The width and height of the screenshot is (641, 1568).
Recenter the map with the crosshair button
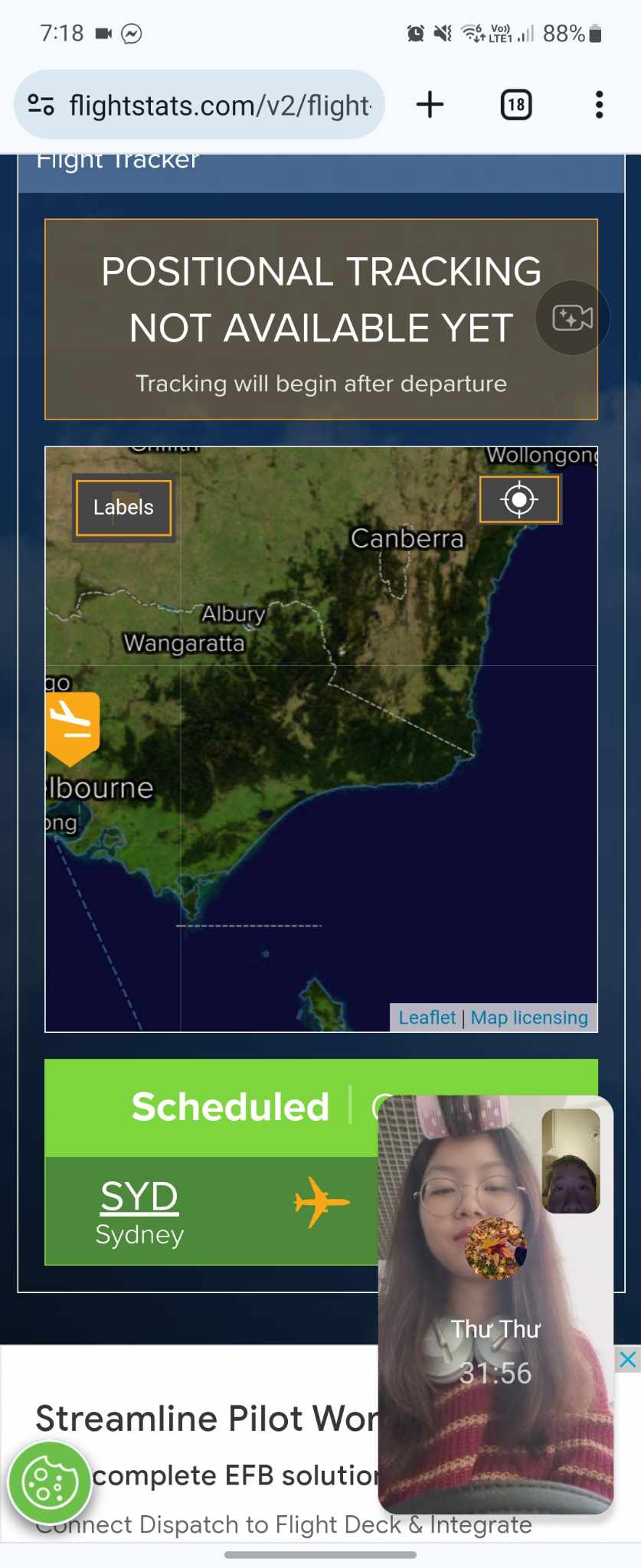[519, 500]
